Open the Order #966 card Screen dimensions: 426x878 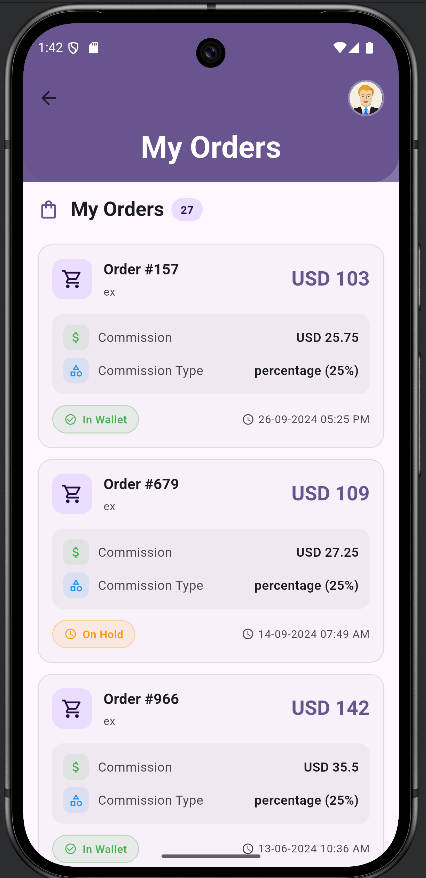210,770
